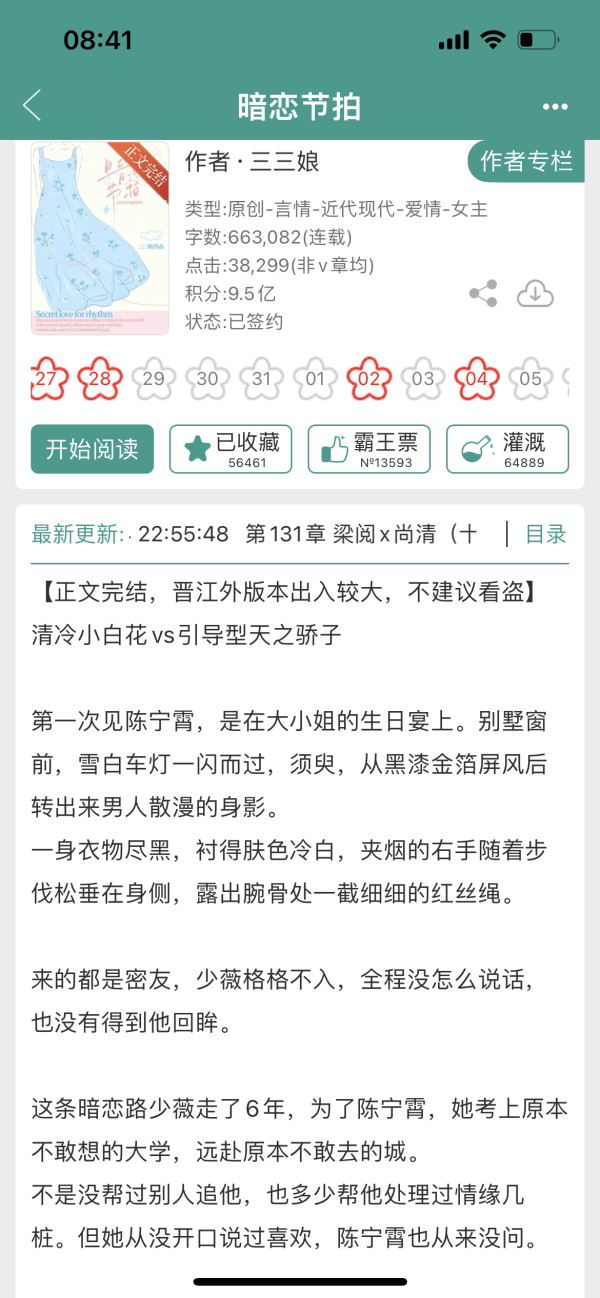600x1298 pixels.
Task: Go back using the top-left arrow
Action: click(32, 105)
